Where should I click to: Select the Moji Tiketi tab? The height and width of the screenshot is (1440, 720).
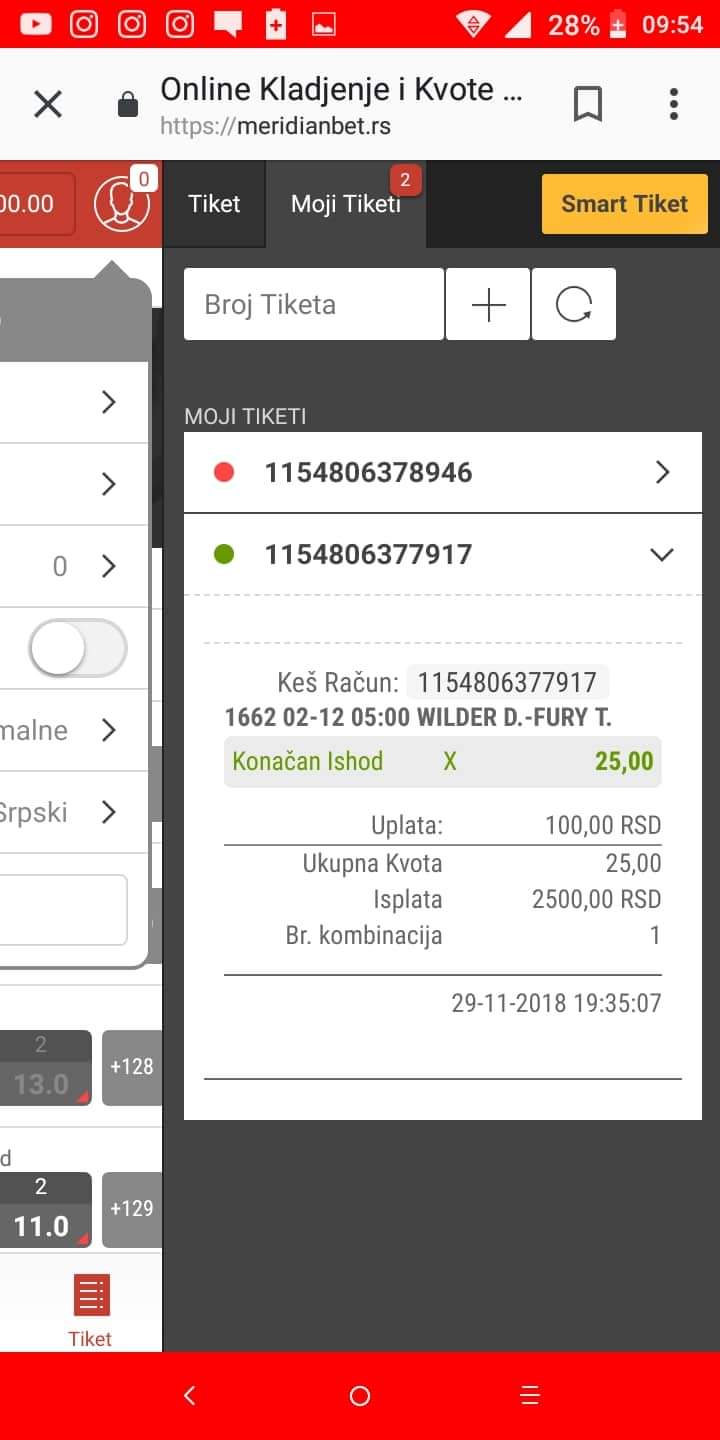click(346, 204)
